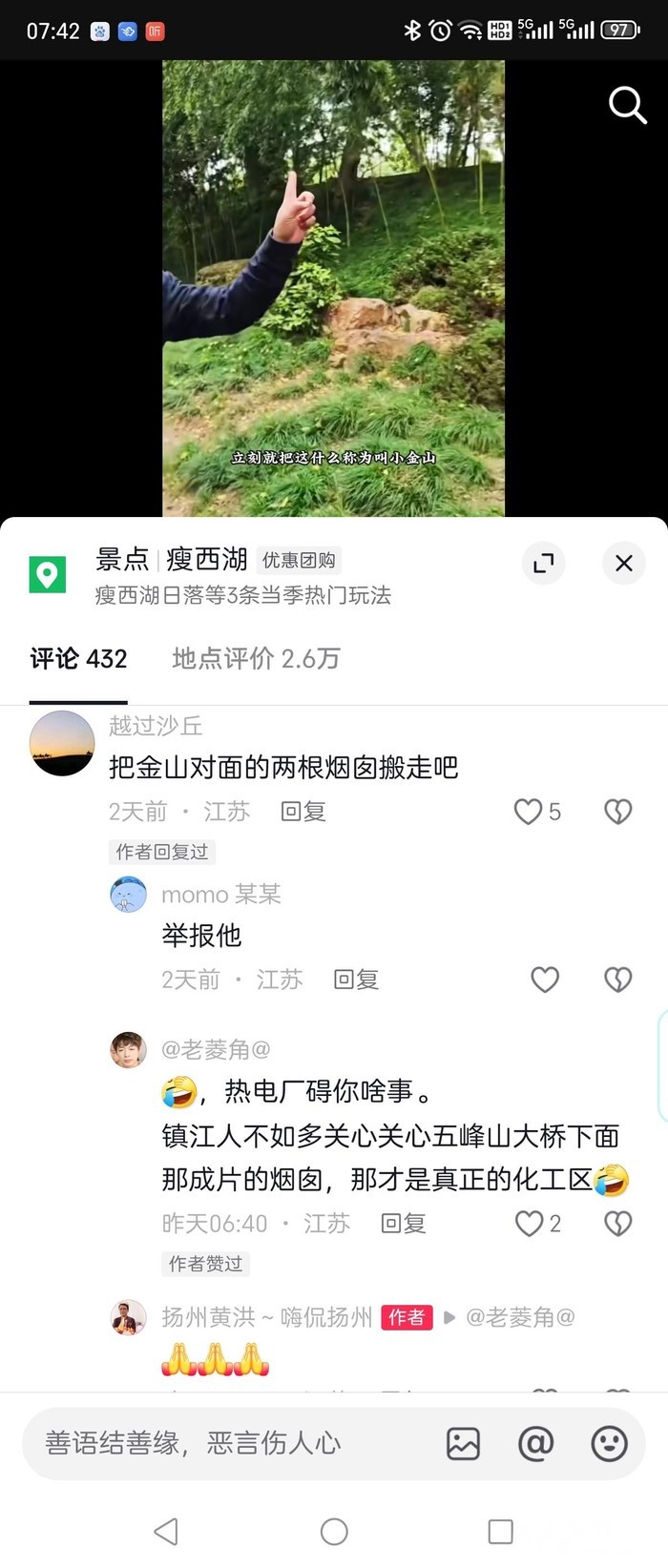Reply to 越过沙丘's comment

point(303,812)
